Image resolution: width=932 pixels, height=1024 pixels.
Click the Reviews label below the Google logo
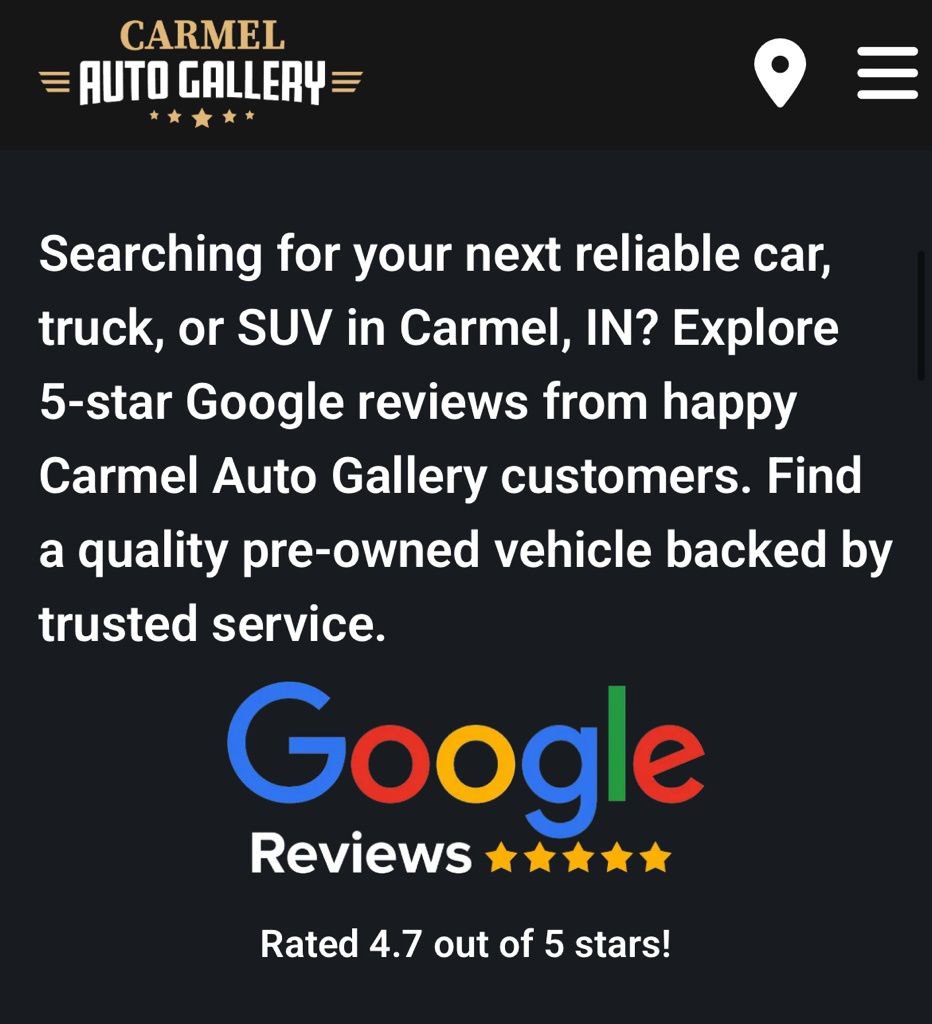(x=360, y=855)
